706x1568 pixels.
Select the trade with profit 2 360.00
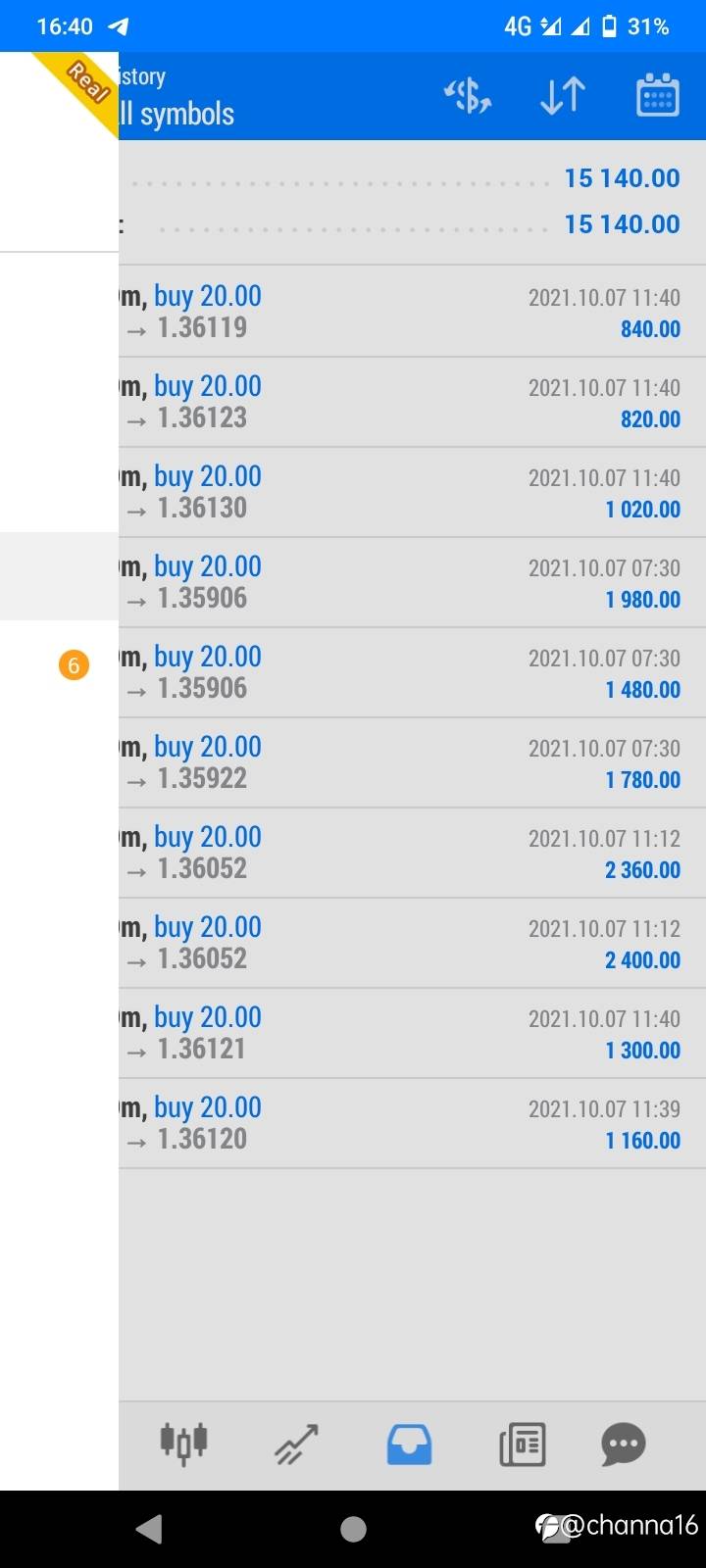click(412, 853)
